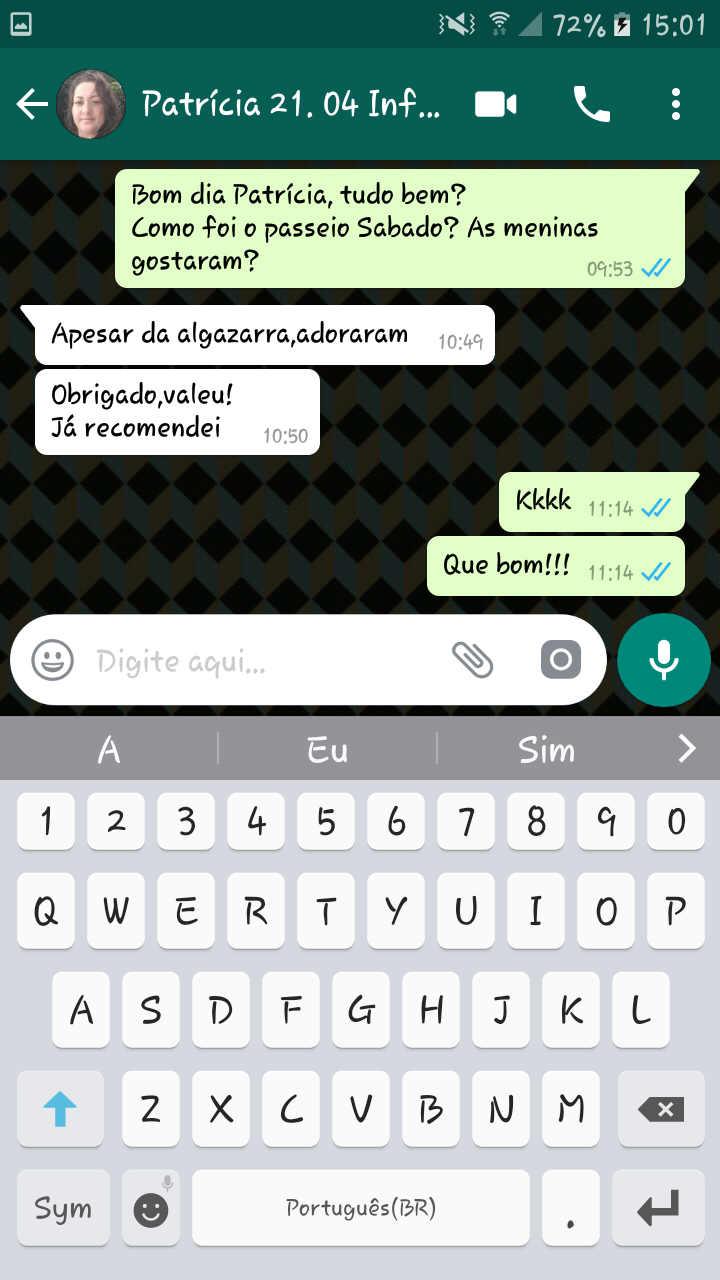The height and width of the screenshot is (1280, 720).
Task: Open the camera to take a photo
Action: (x=560, y=659)
